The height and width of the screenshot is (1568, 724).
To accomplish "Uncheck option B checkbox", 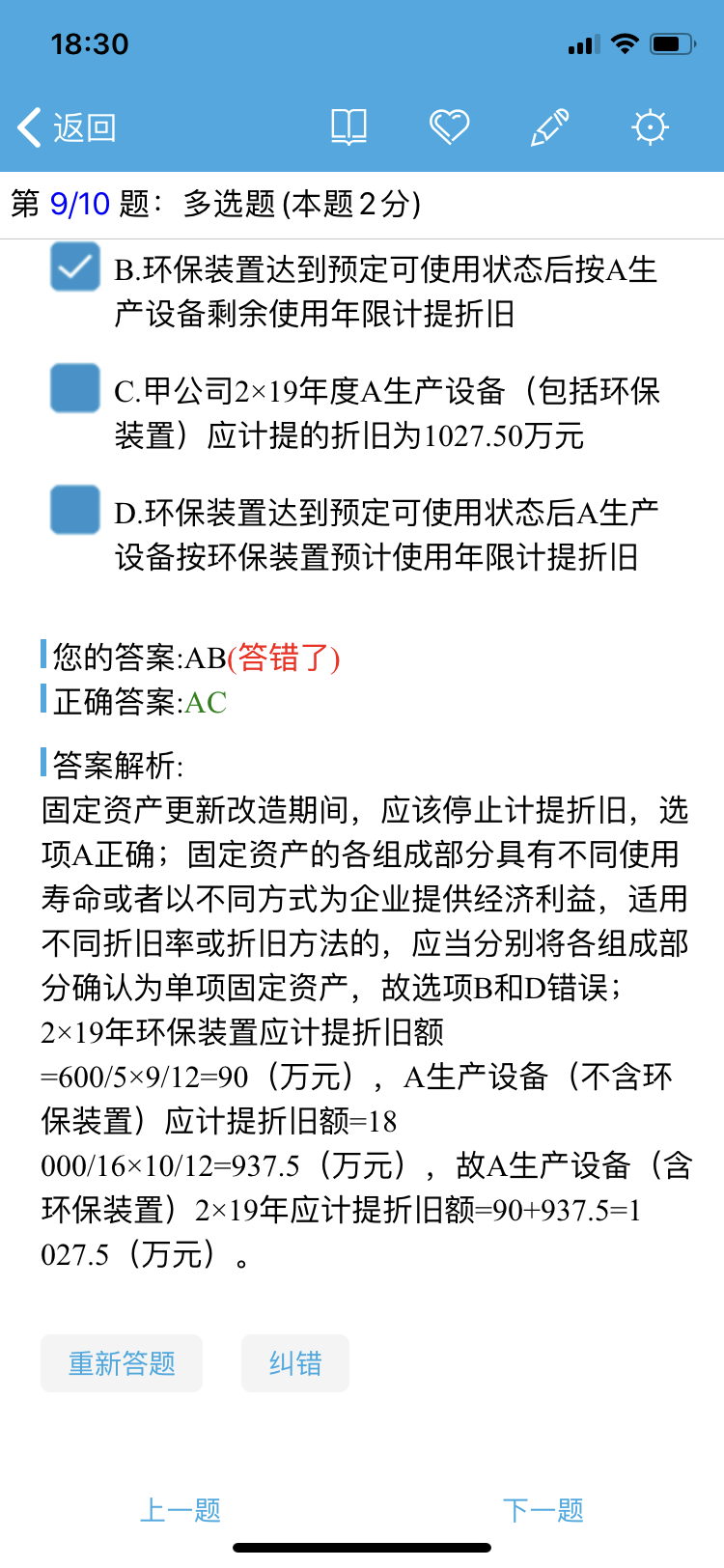I will pos(75,267).
